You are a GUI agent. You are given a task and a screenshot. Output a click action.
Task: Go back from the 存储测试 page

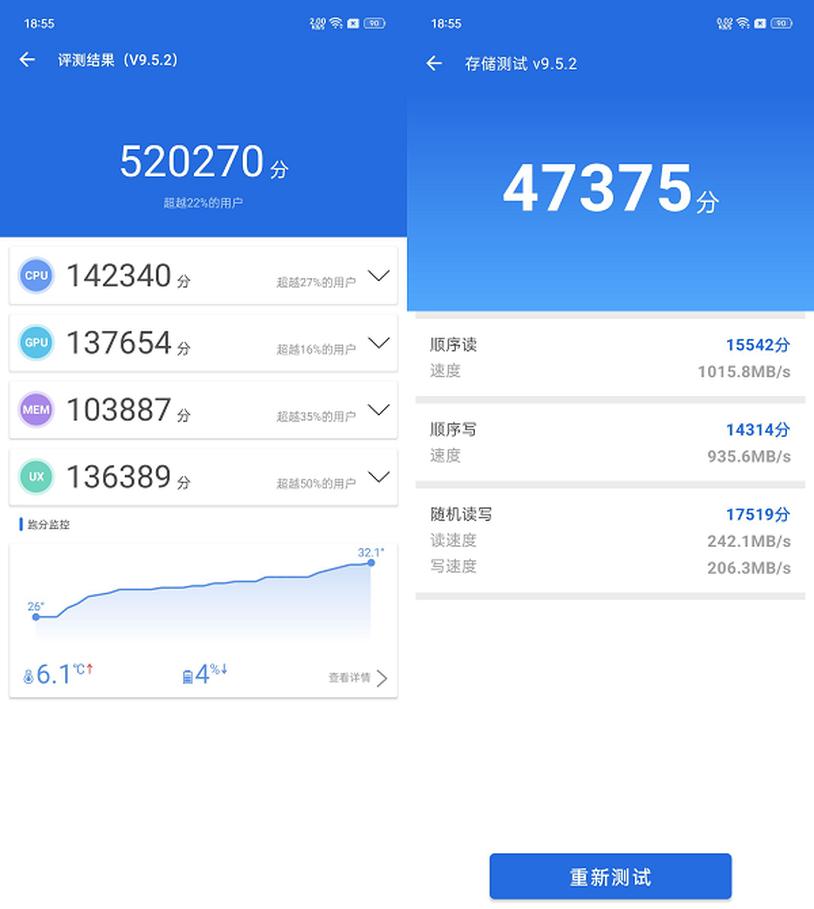(434, 64)
